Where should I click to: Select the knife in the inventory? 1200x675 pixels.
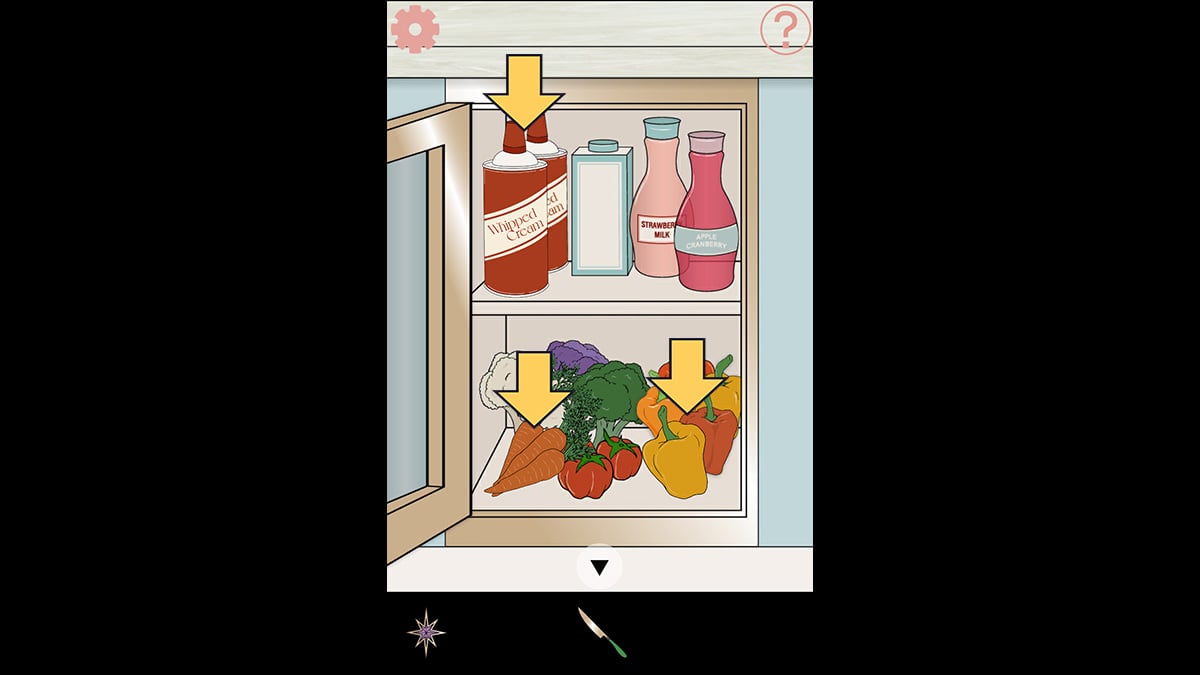coord(601,632)
